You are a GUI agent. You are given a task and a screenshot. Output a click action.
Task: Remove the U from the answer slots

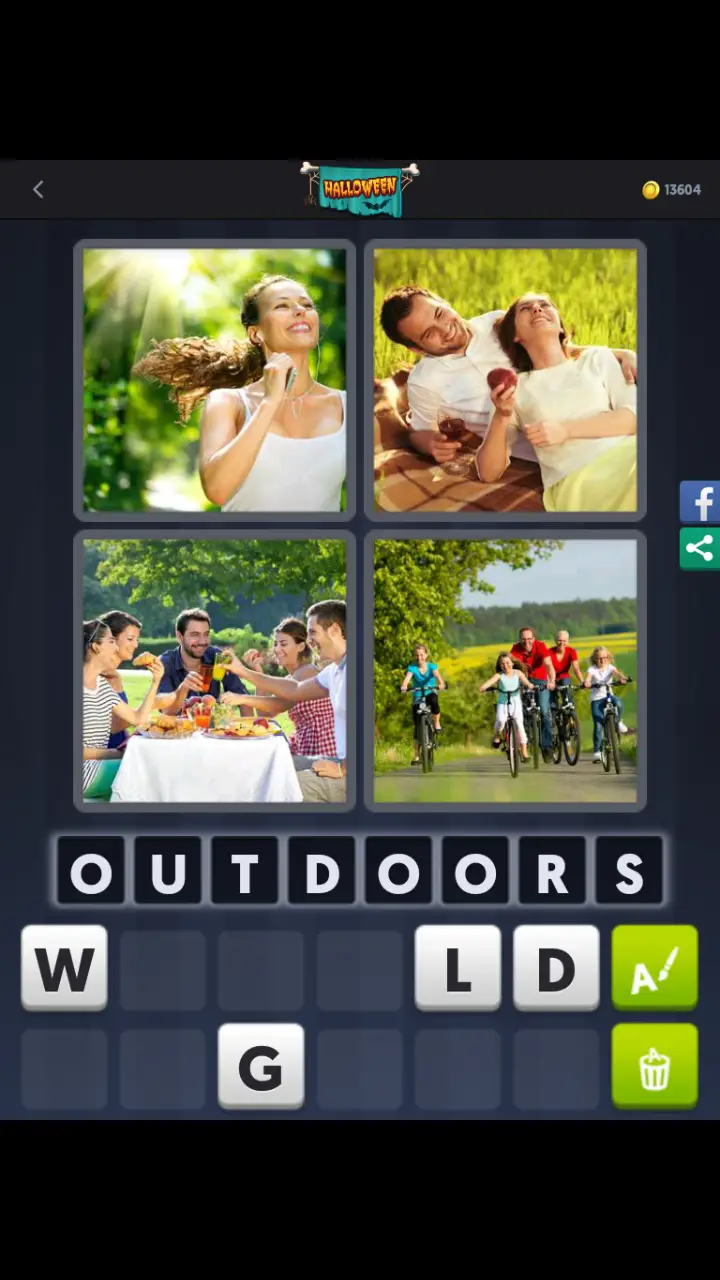[168, 872]
